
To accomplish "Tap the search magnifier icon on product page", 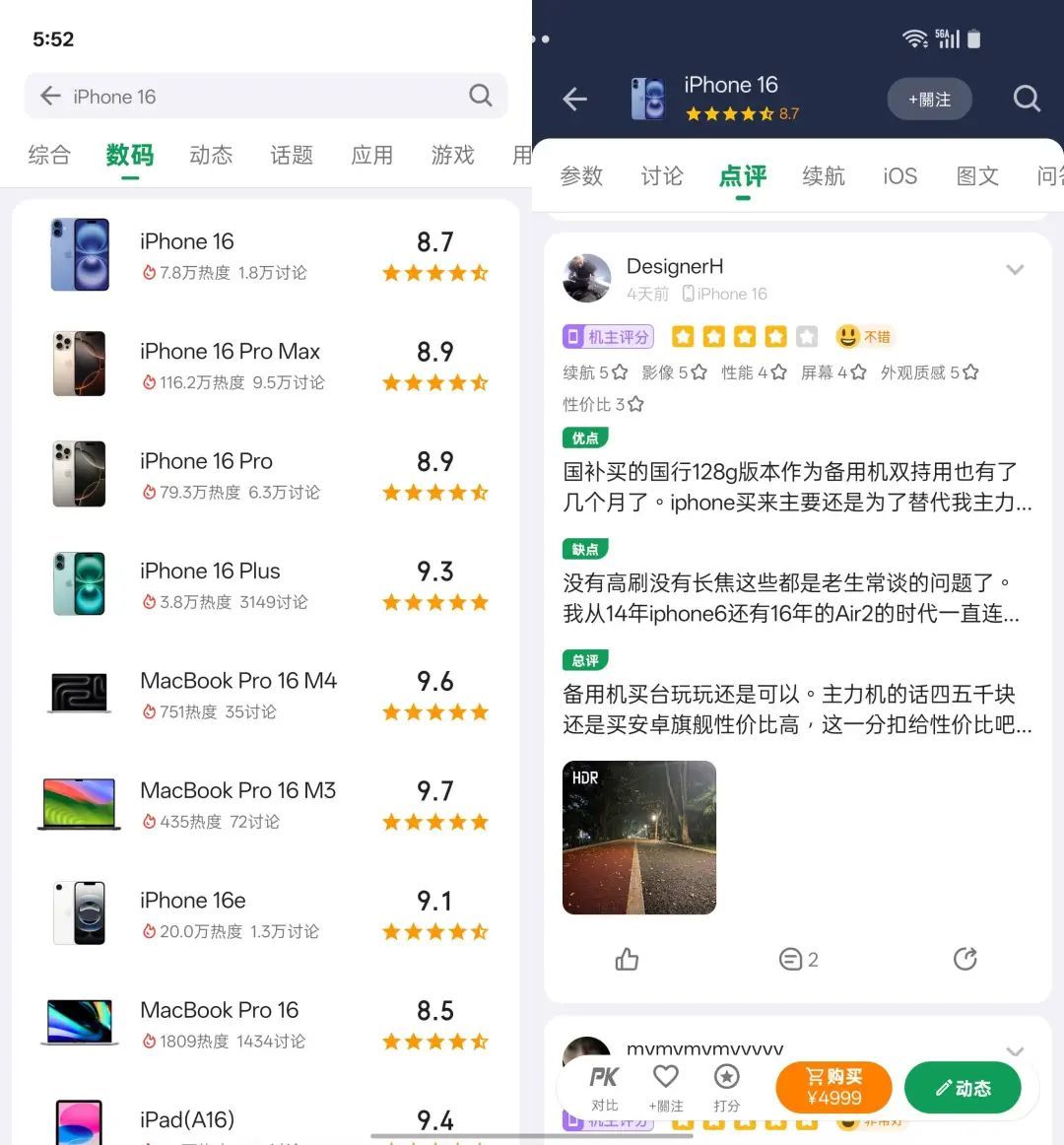I will tap(1027, 99).
